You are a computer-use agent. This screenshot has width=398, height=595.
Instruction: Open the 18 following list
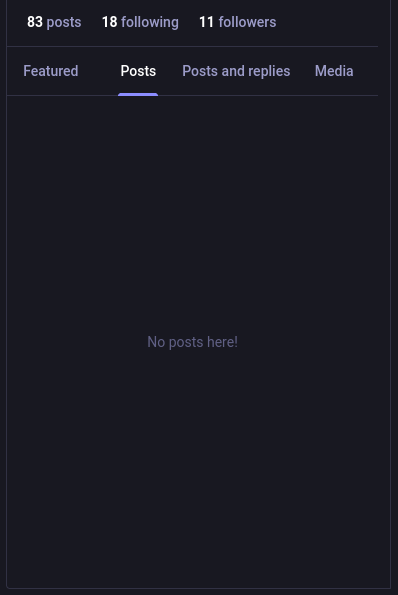pyautogui.click(x=140, y=22)
